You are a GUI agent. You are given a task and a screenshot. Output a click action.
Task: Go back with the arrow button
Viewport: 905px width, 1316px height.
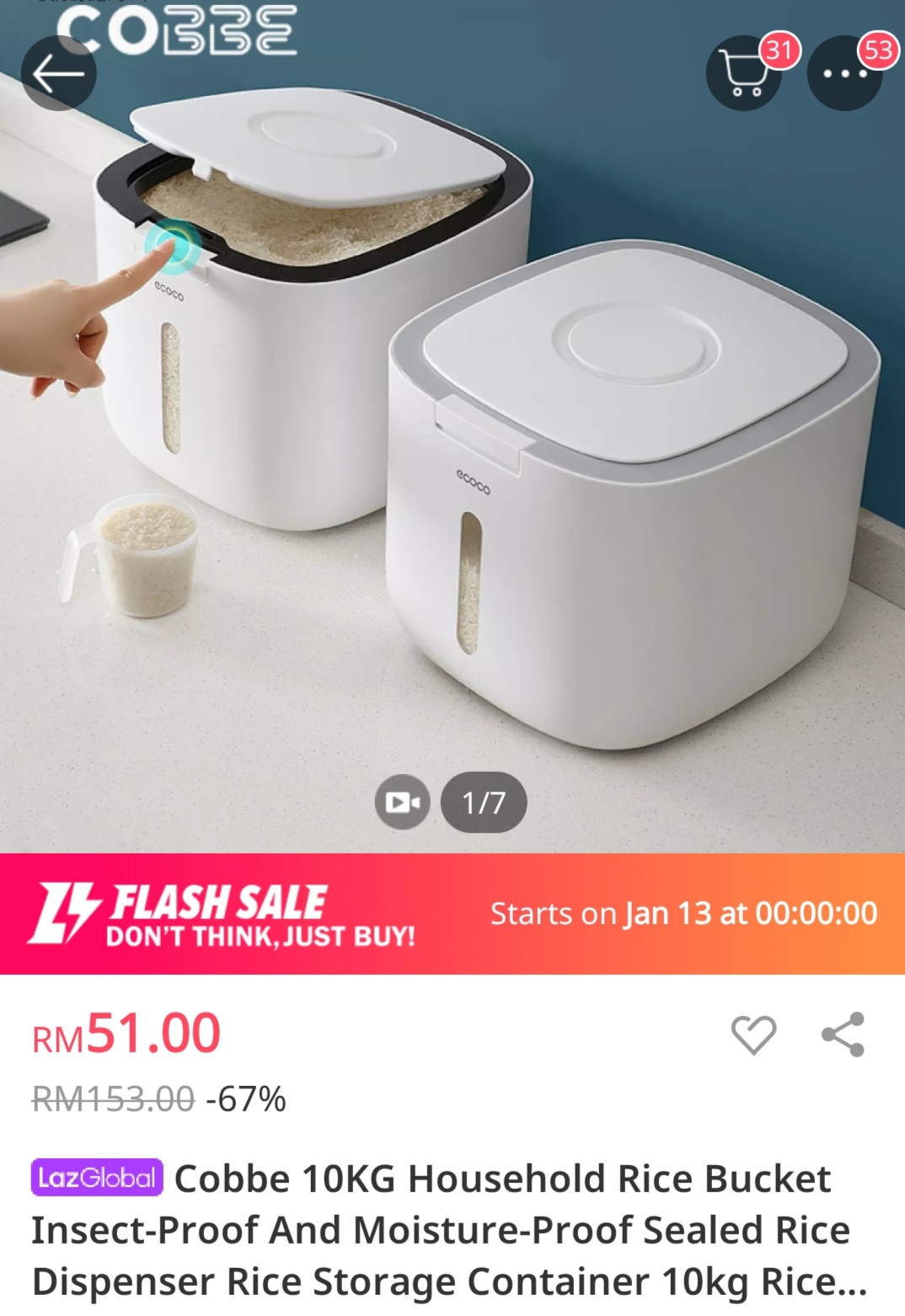pyautogui.click(x=58, y=74)
